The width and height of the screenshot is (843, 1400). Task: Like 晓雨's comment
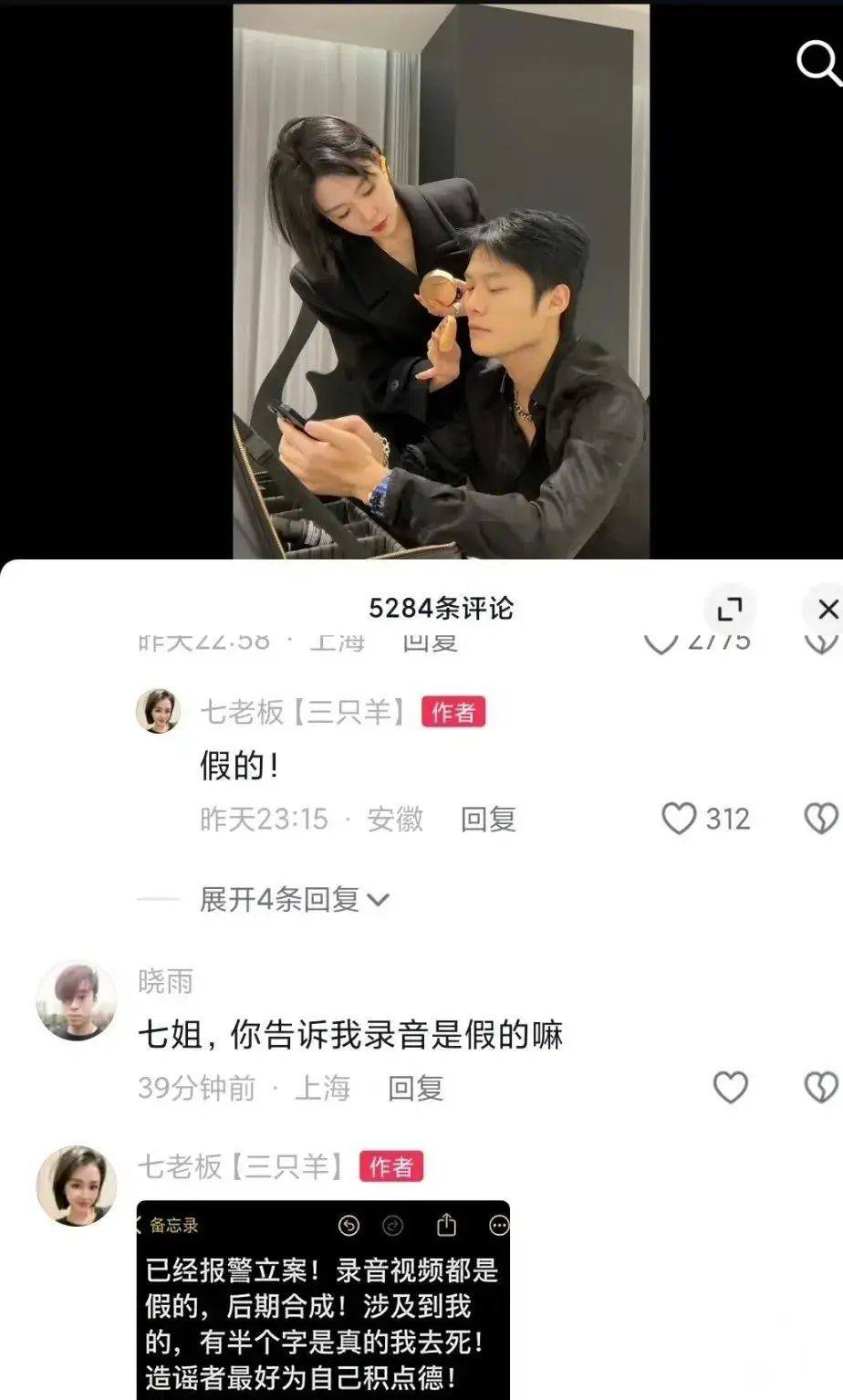point(730,1087)
